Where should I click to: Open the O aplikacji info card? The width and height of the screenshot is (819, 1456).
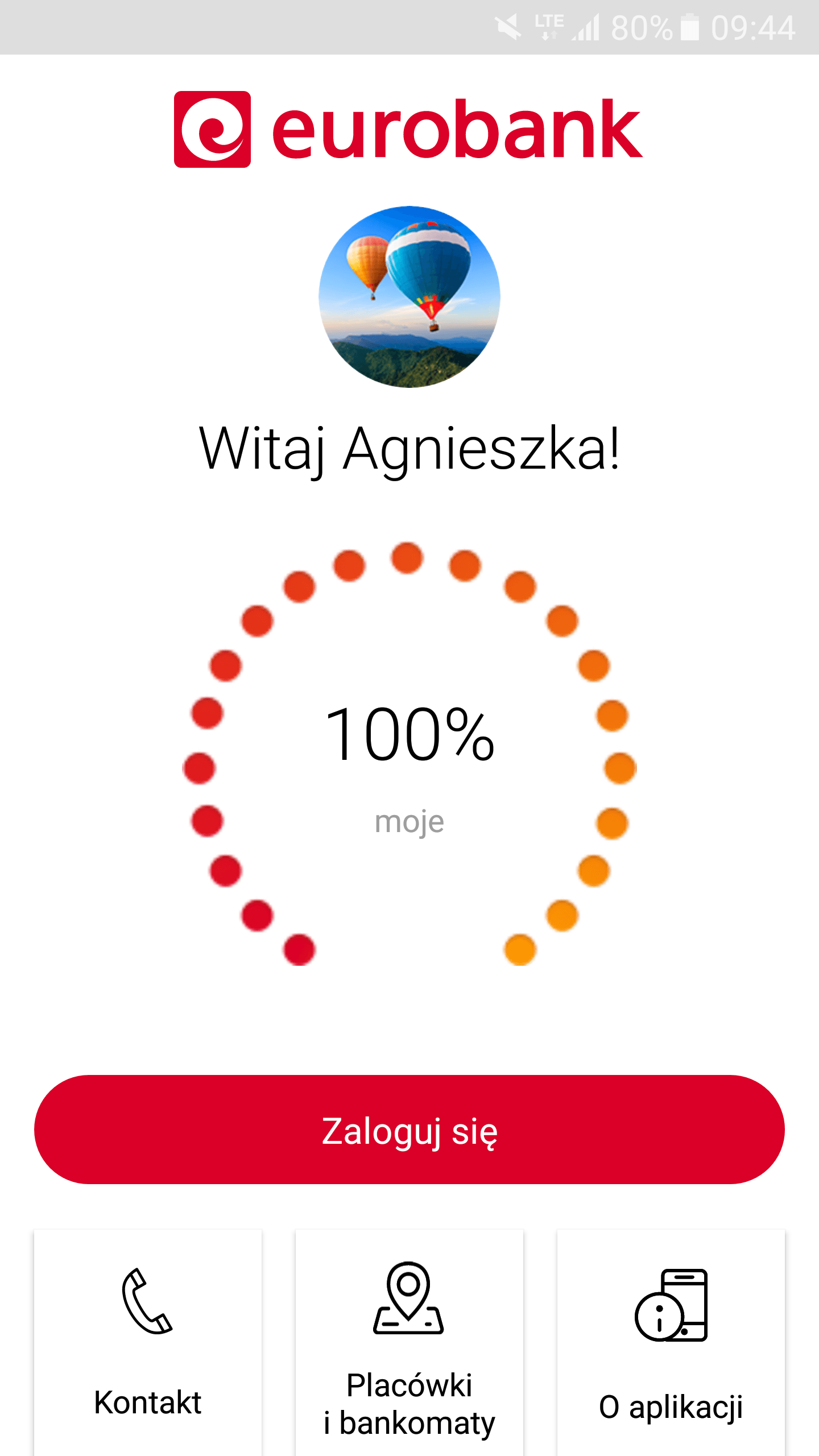coord(671,1342)
